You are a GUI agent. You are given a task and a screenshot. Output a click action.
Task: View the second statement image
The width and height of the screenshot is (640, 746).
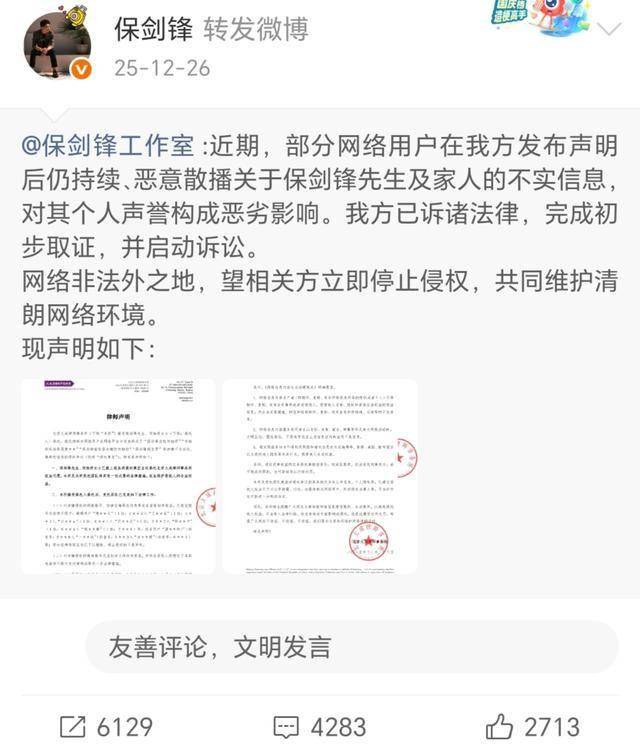(320, 476)
